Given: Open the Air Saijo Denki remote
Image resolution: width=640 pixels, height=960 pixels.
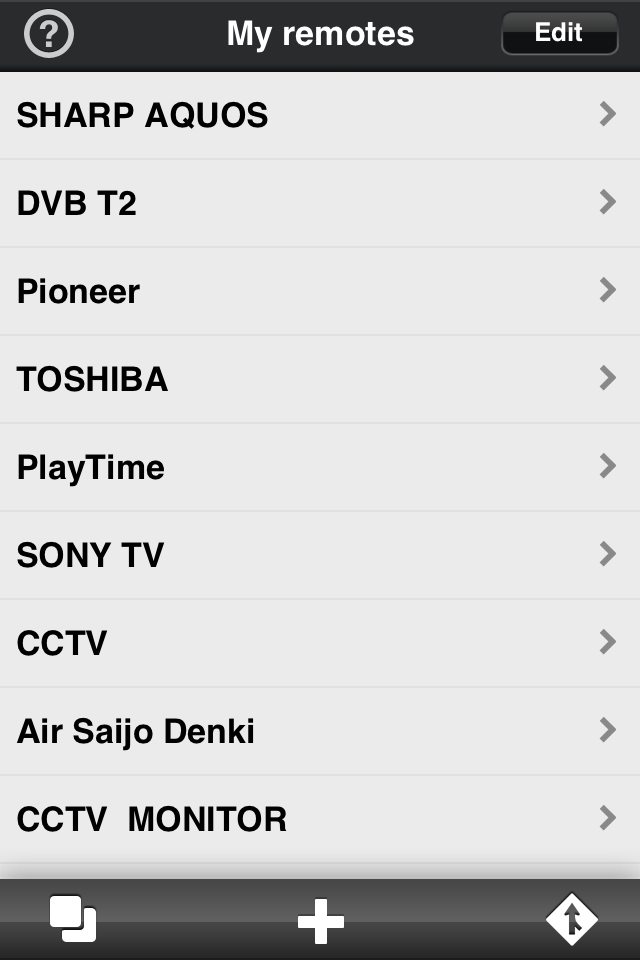Looking at the screenshot, I should tap(320, 732).
